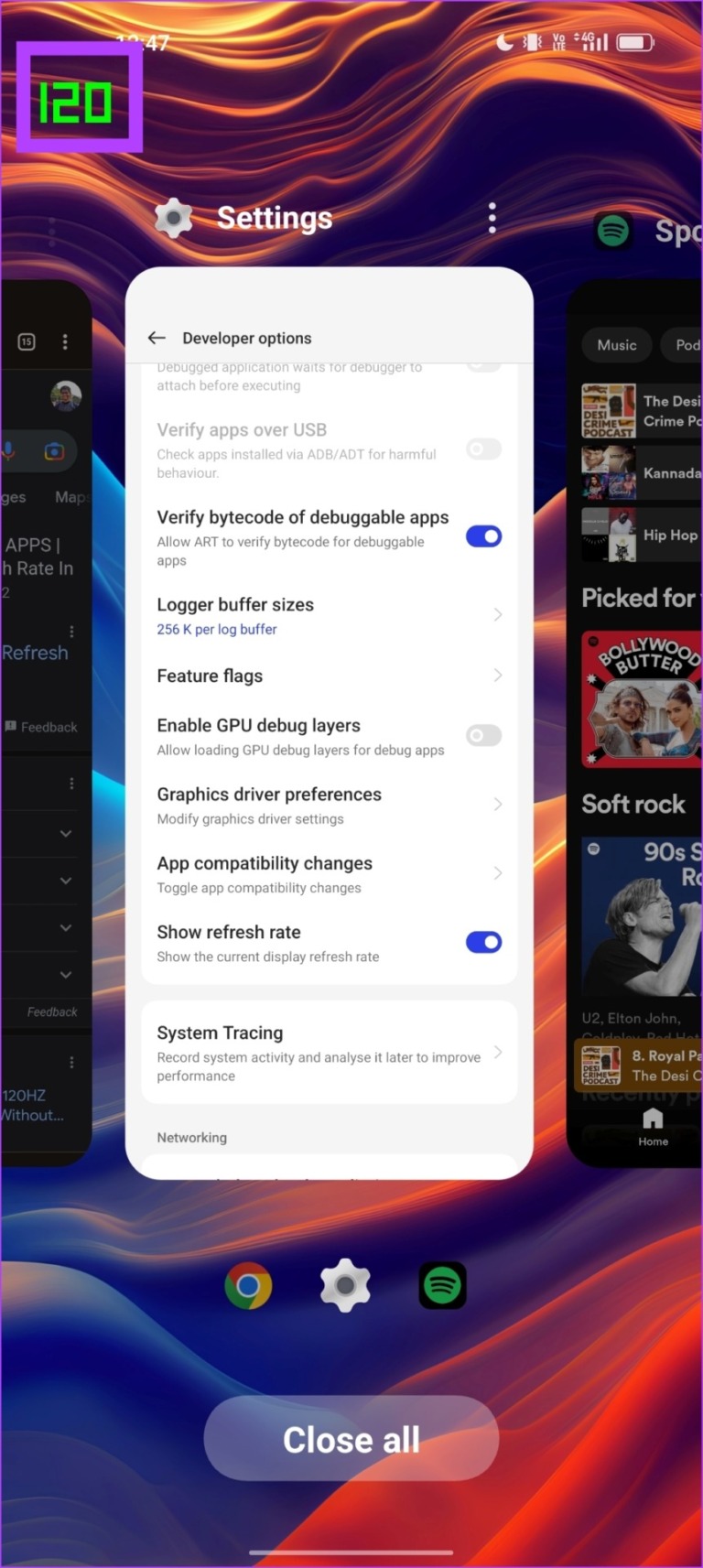Tap the Settings gear icon in the app strip

[x=345, y=1285]
